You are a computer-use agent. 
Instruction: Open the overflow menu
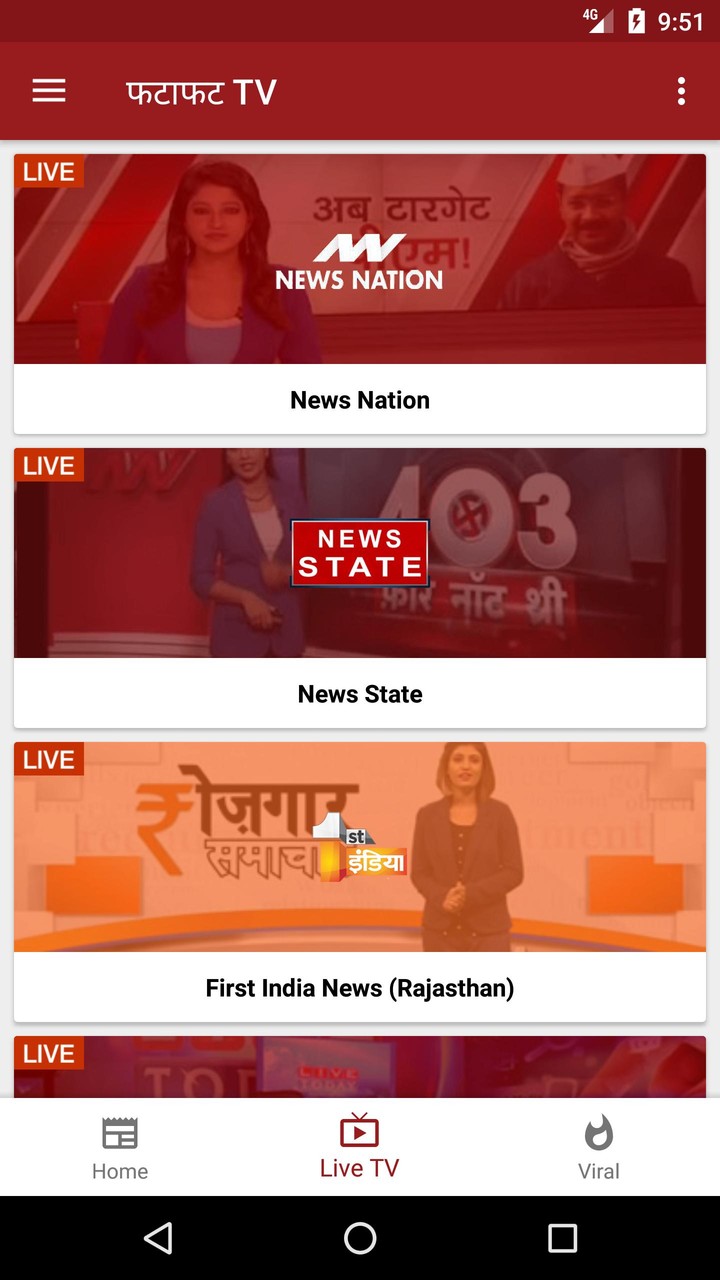pos(681,91)
